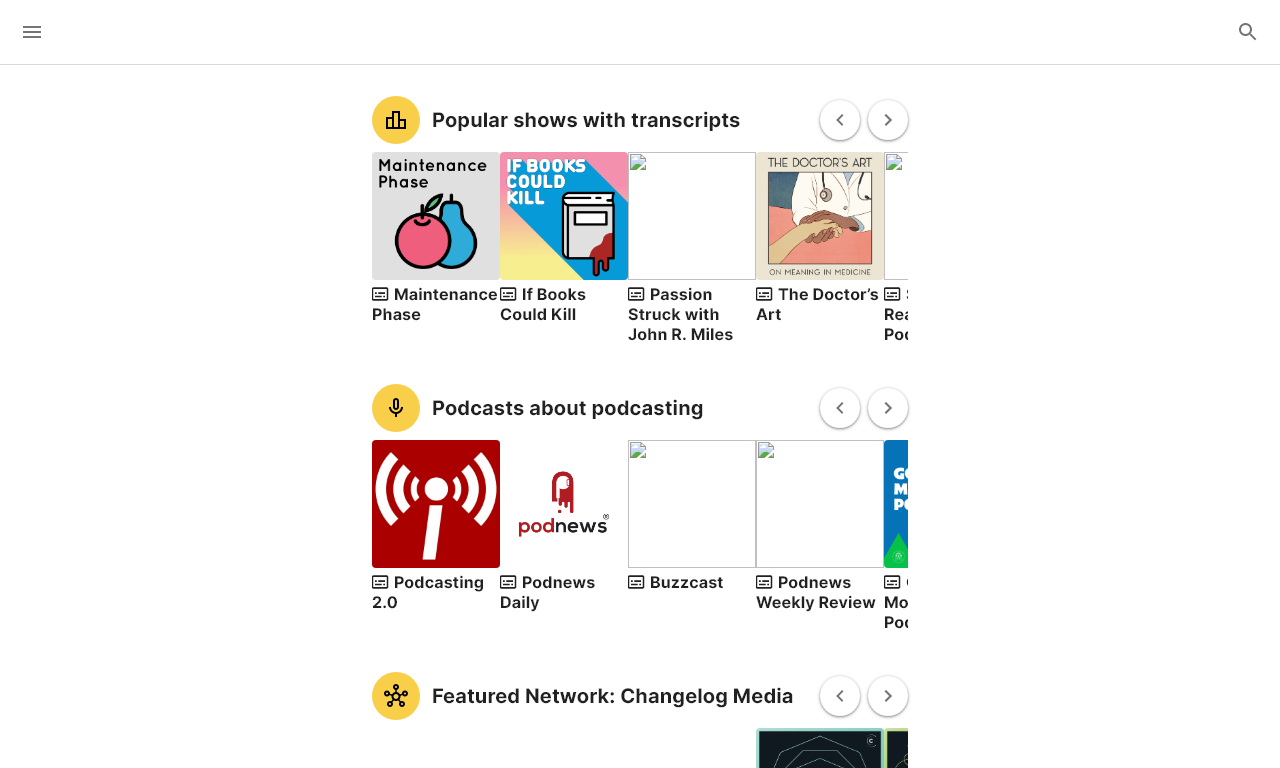1280x768 pixels.
Task: Show next Changelog Media network shows
Action: [x=887, y=696]
